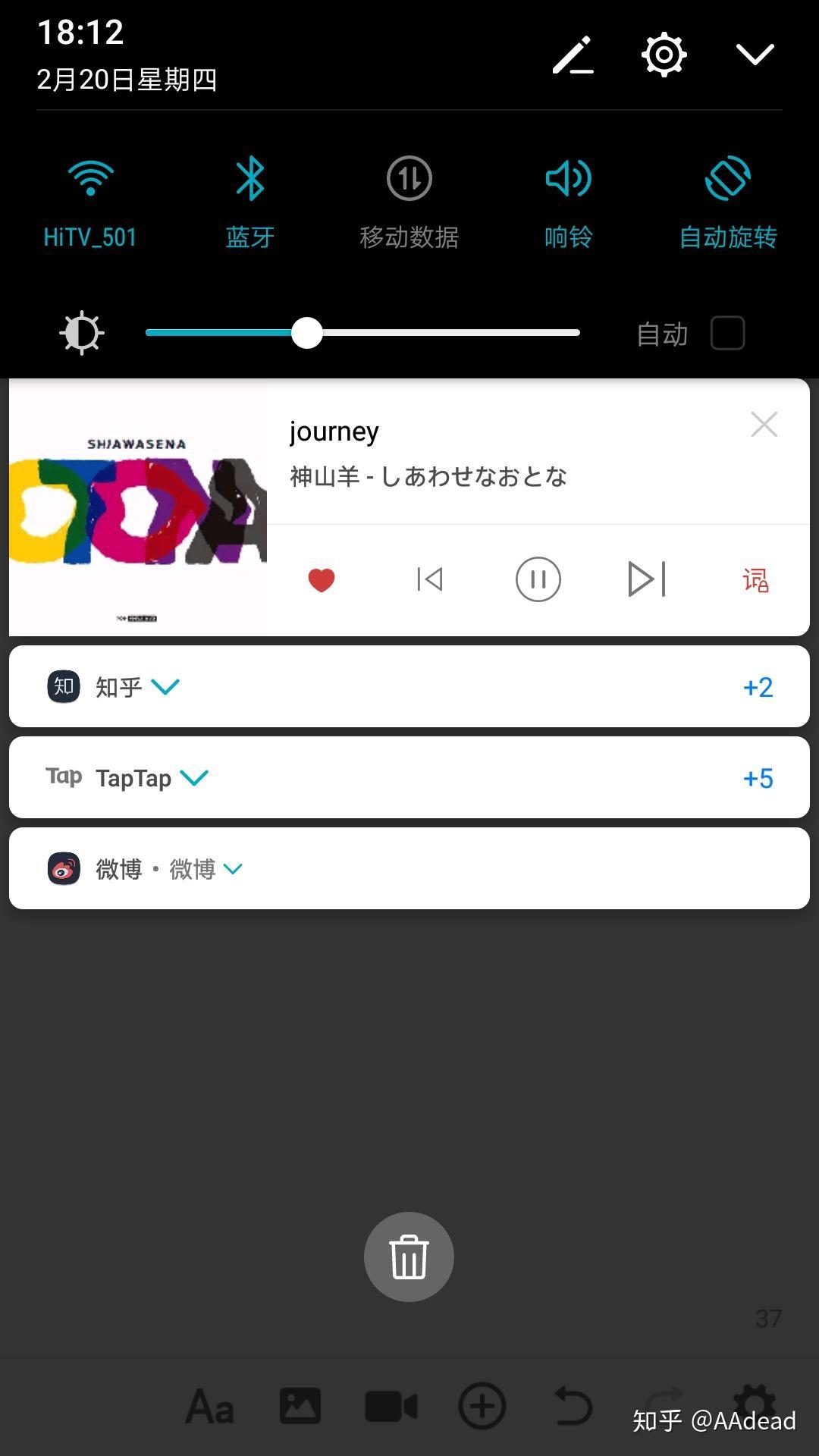Unlike the song journey
This screenshot has height=1456, width=819.
[322, 580]
